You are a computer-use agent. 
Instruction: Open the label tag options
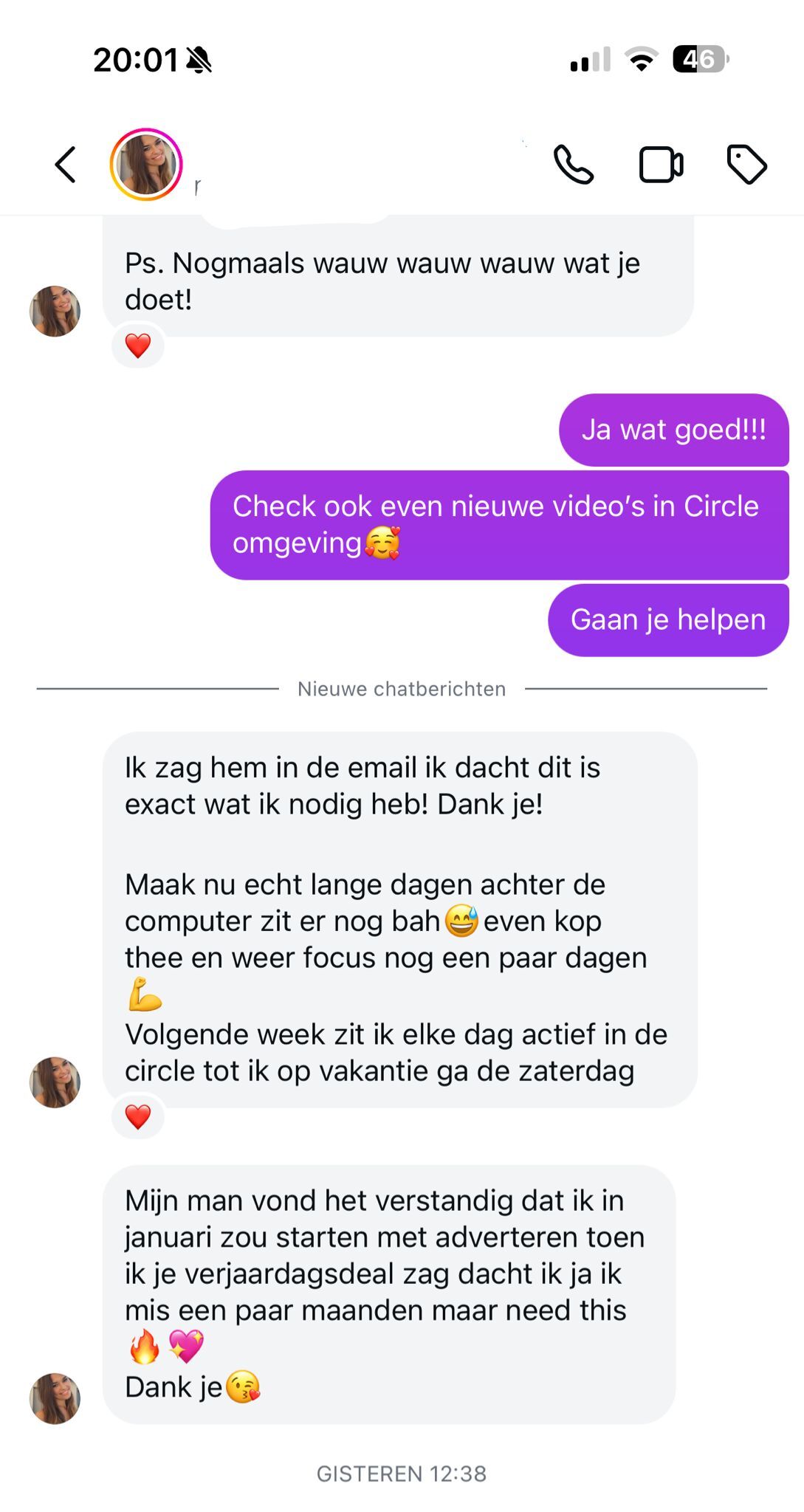pyautogui.click(x=747, y=164)
